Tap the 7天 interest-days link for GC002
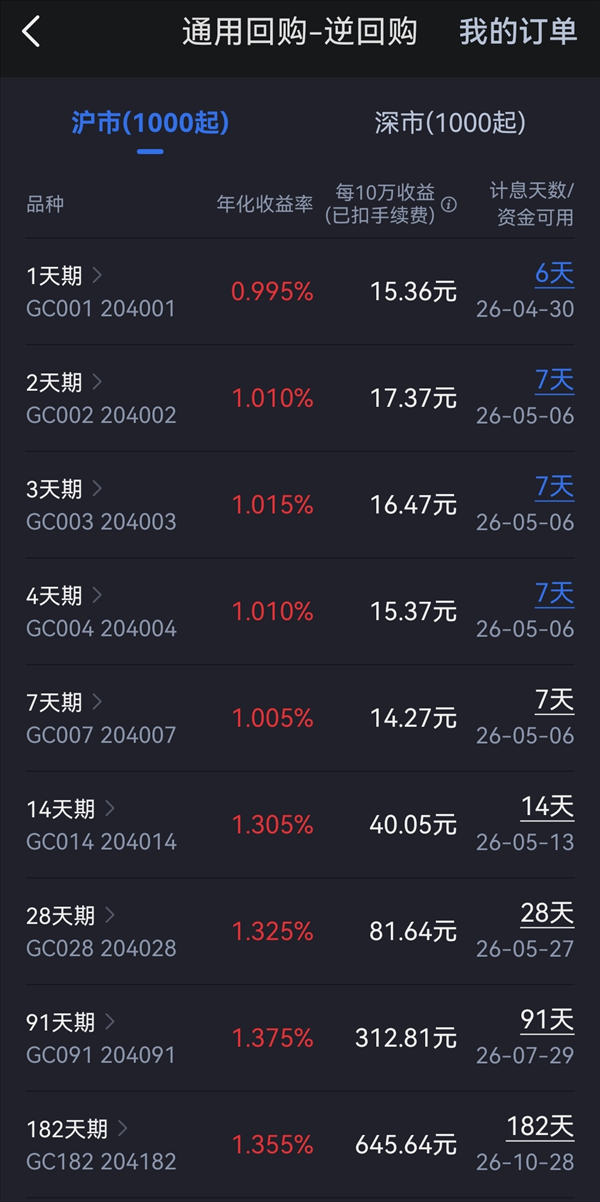 coord(554,380)
